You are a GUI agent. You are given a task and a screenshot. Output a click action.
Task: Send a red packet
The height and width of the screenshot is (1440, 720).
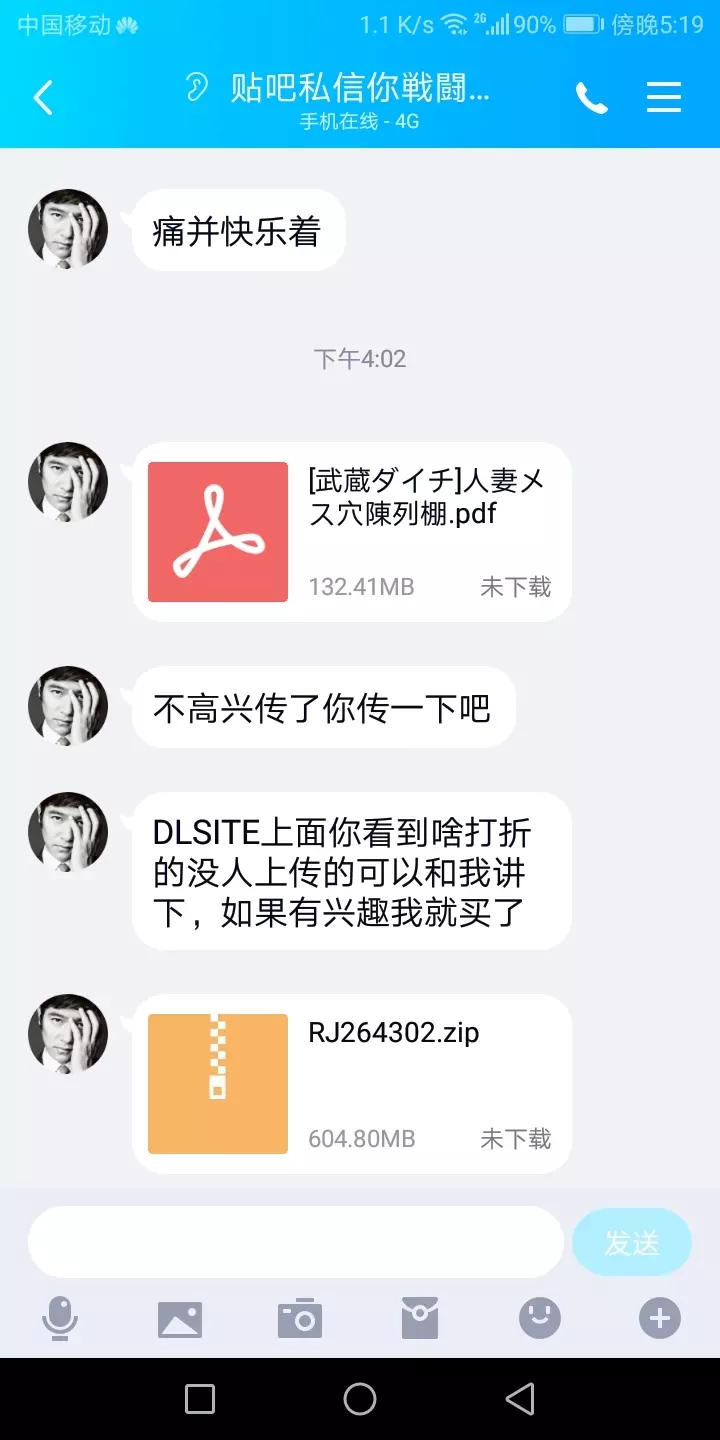click(x=420, y=1319)
